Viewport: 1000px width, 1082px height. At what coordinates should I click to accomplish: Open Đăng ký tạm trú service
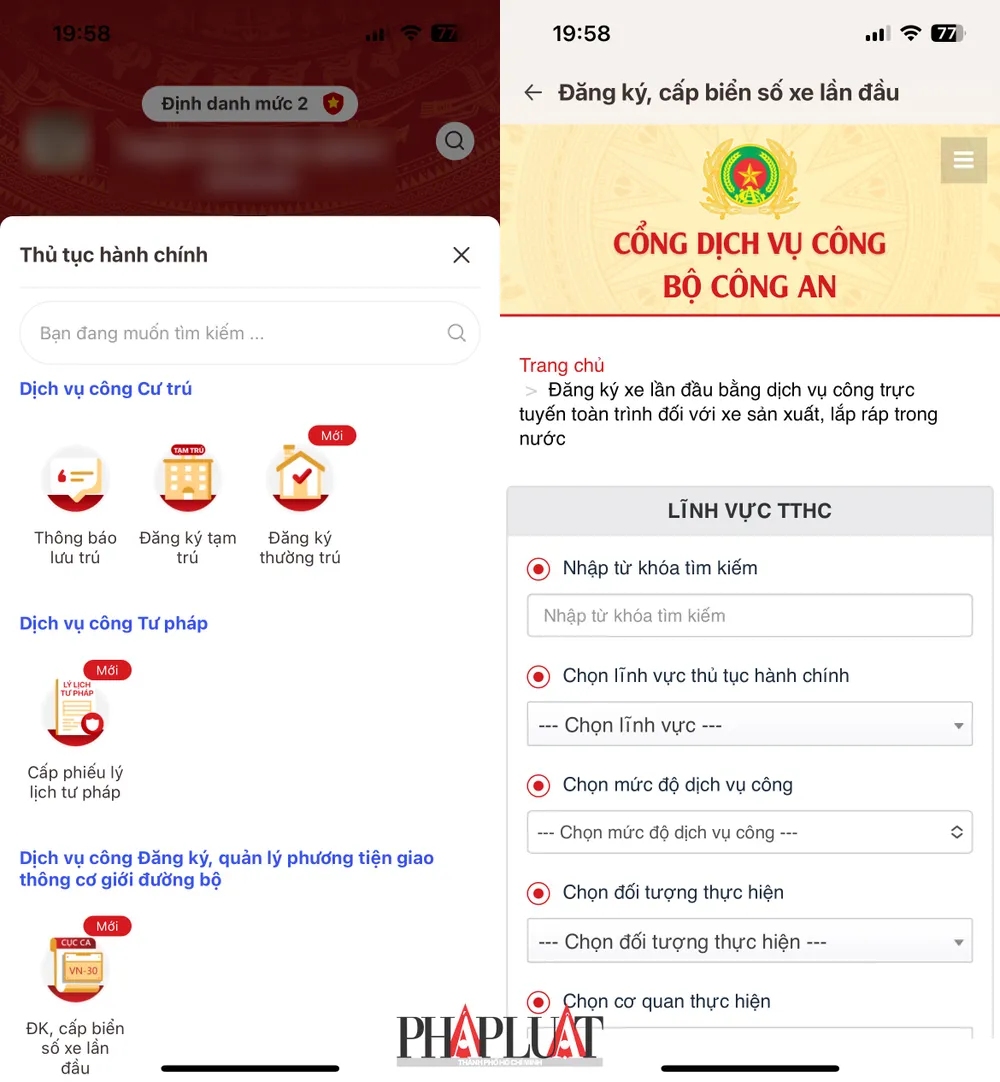coord(187,481)
